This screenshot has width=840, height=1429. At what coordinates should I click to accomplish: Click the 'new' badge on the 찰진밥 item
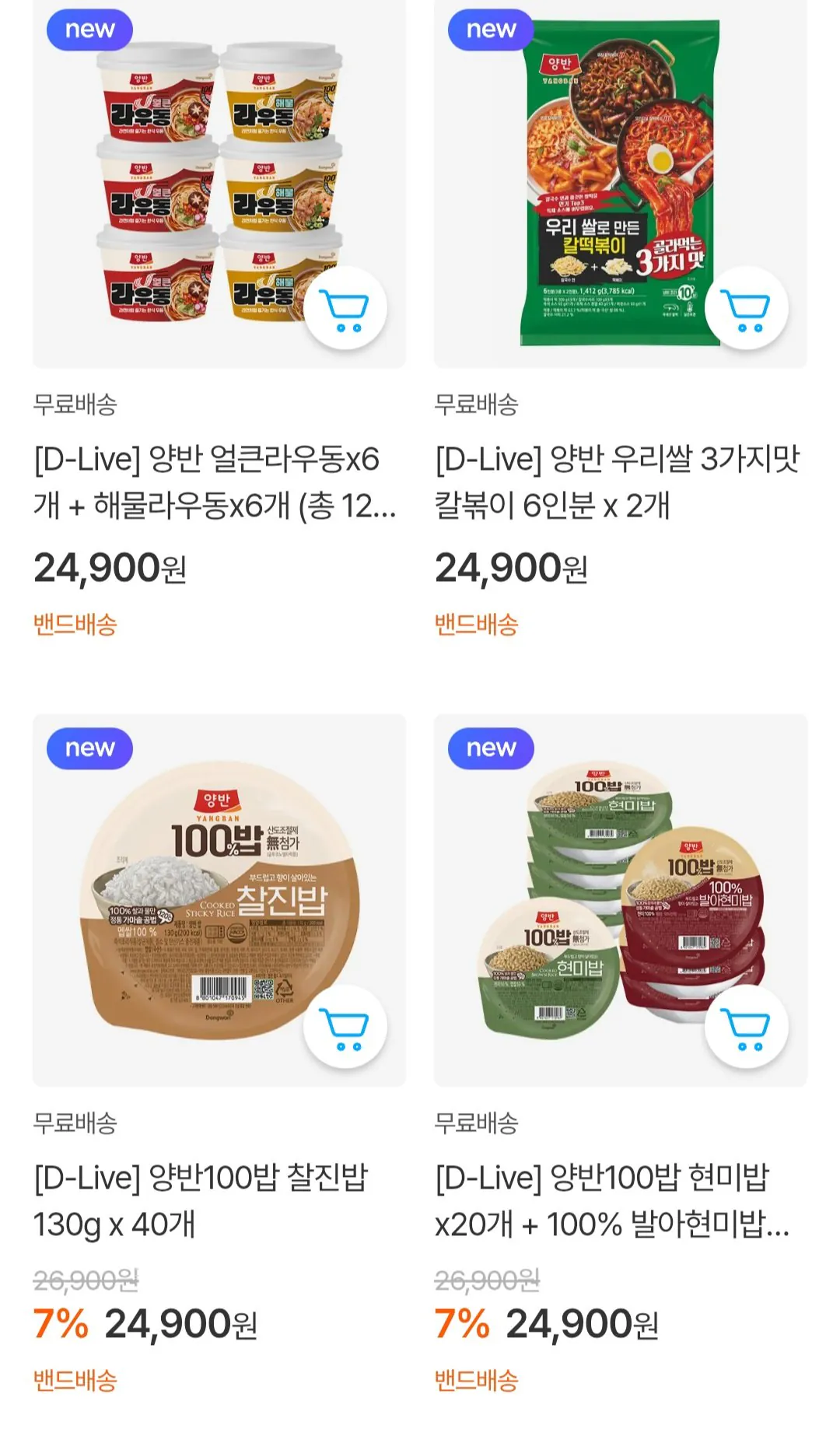pos(89,748)
